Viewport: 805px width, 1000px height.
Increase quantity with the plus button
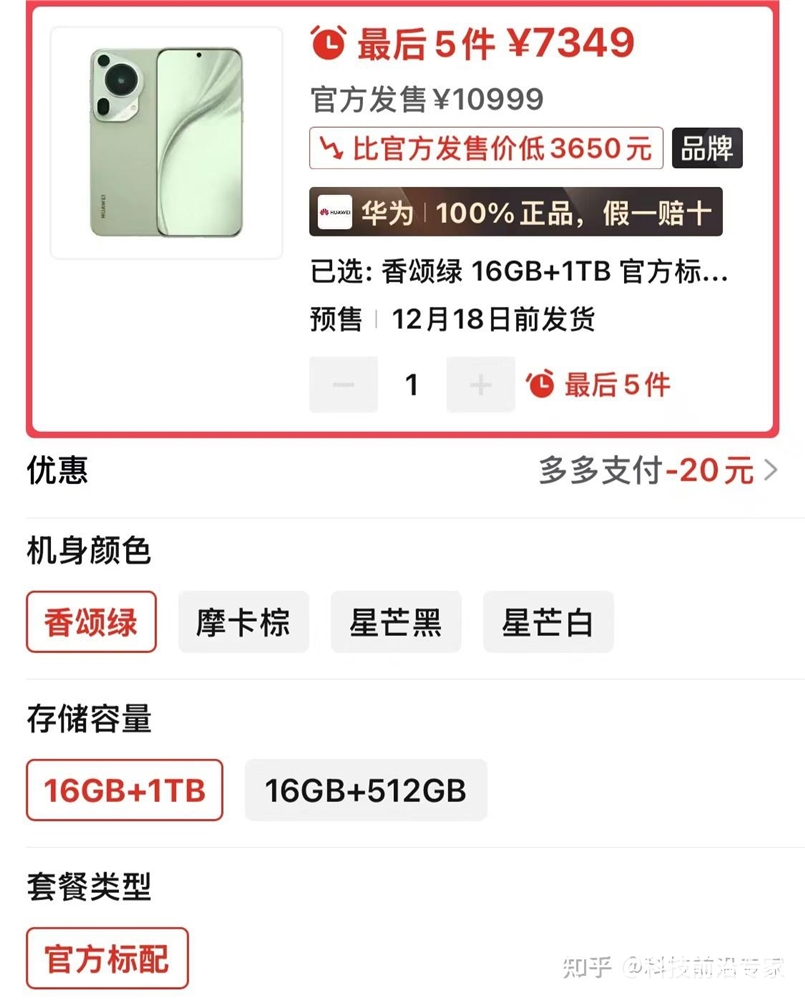pos(480,385)
